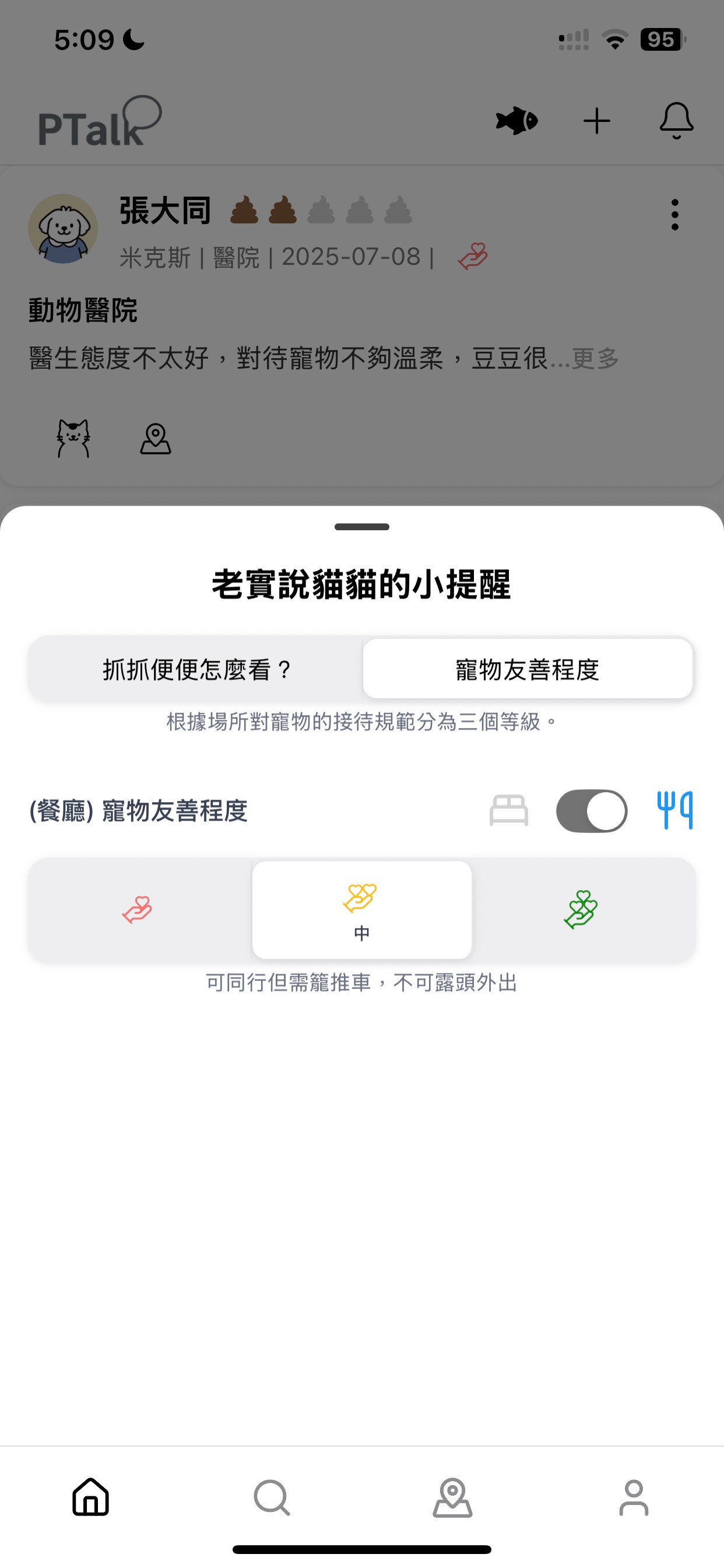Expand 更多 in 動物醫院 review
724x1568 pixels.
click(595, 359)
